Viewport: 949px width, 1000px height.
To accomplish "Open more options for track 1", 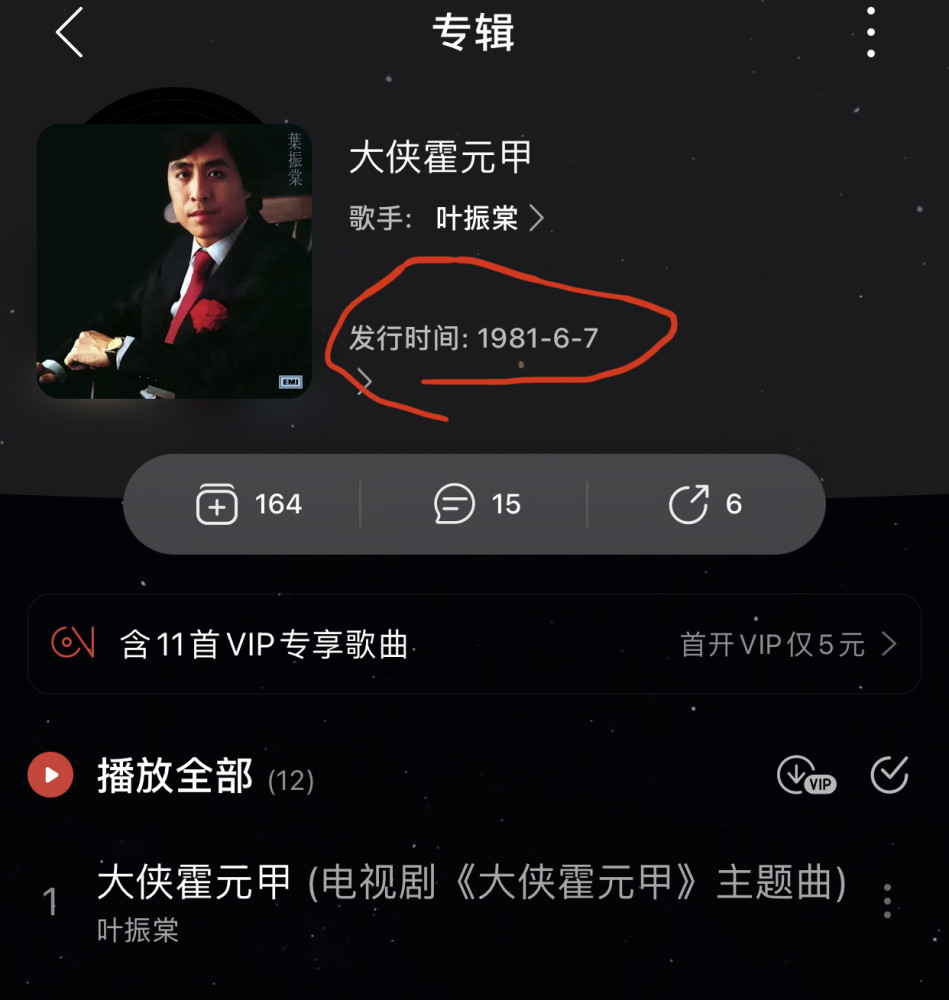I will click(887, 902).
